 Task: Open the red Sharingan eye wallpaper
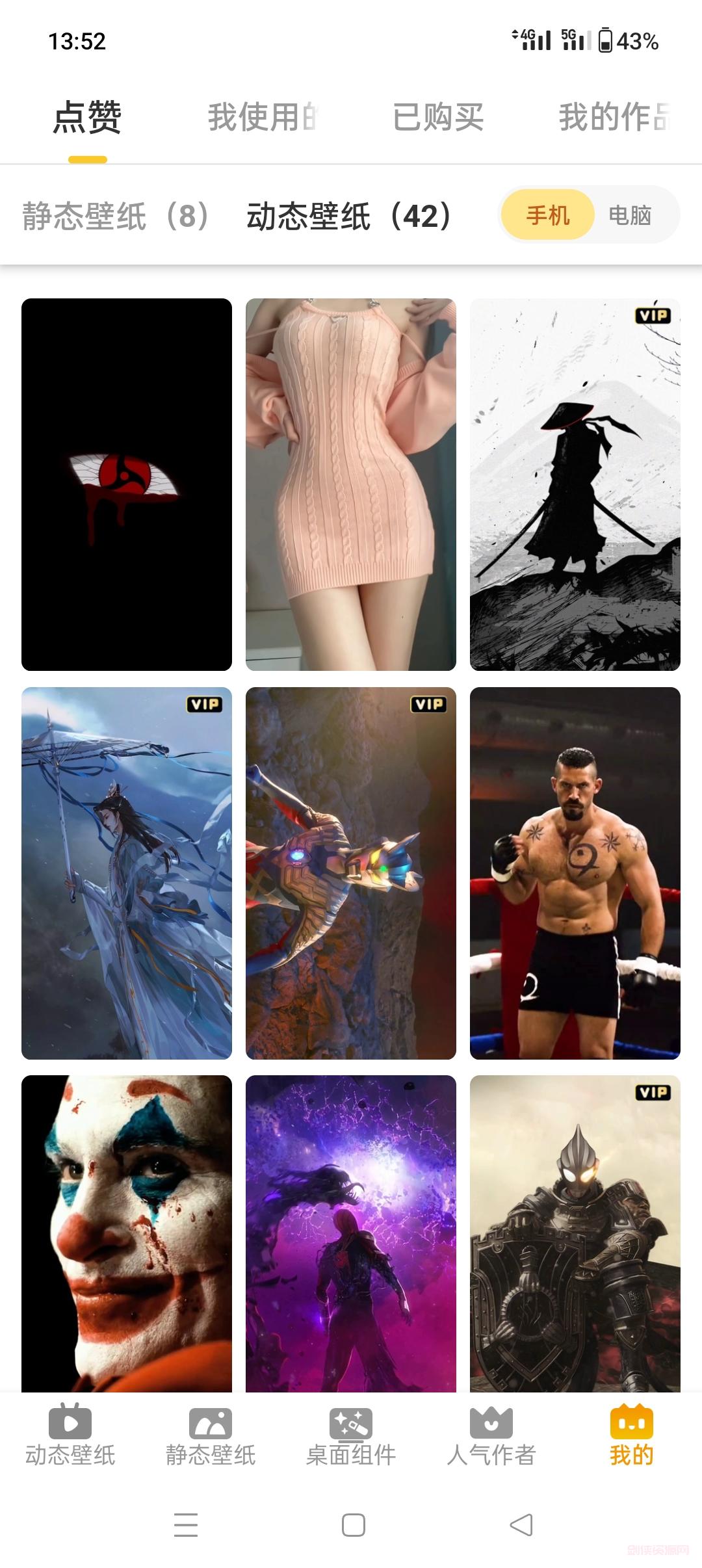point(127,484)
